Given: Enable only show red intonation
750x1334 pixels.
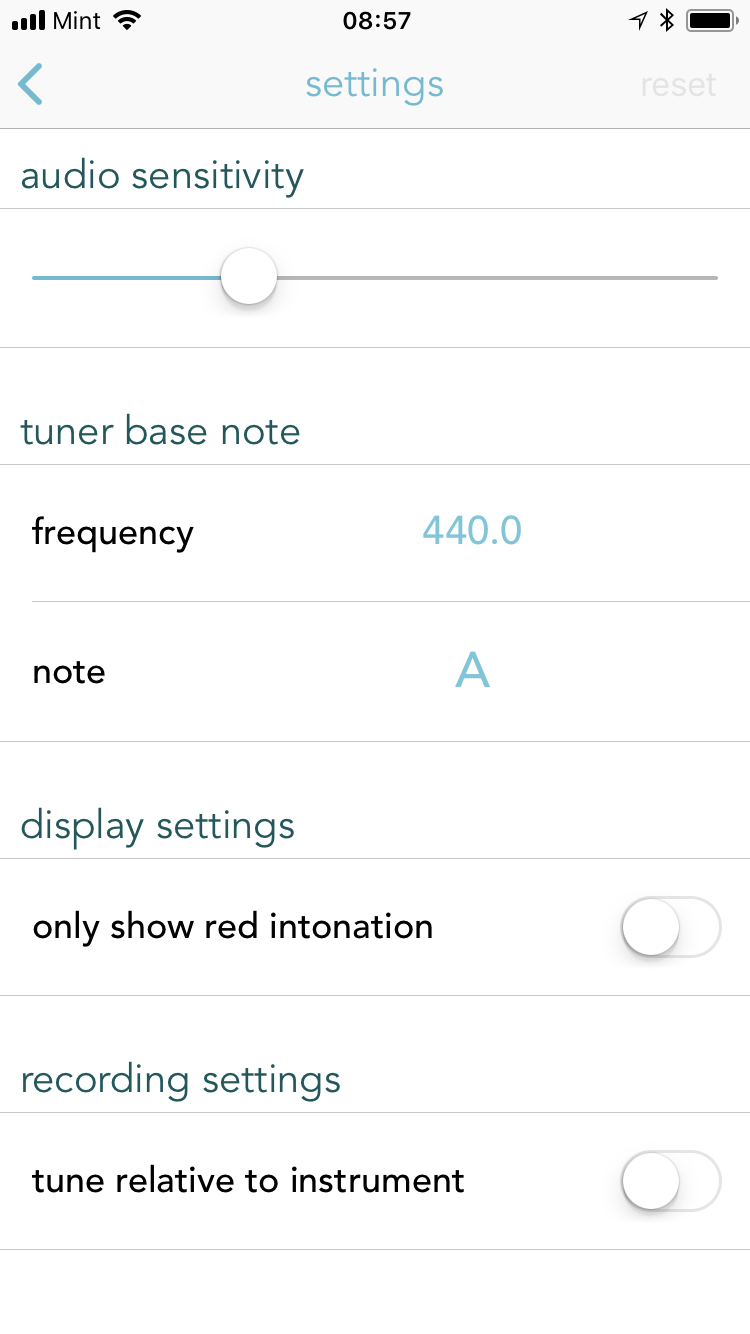Looking at the screenshot, I should (x=670, y=927).
